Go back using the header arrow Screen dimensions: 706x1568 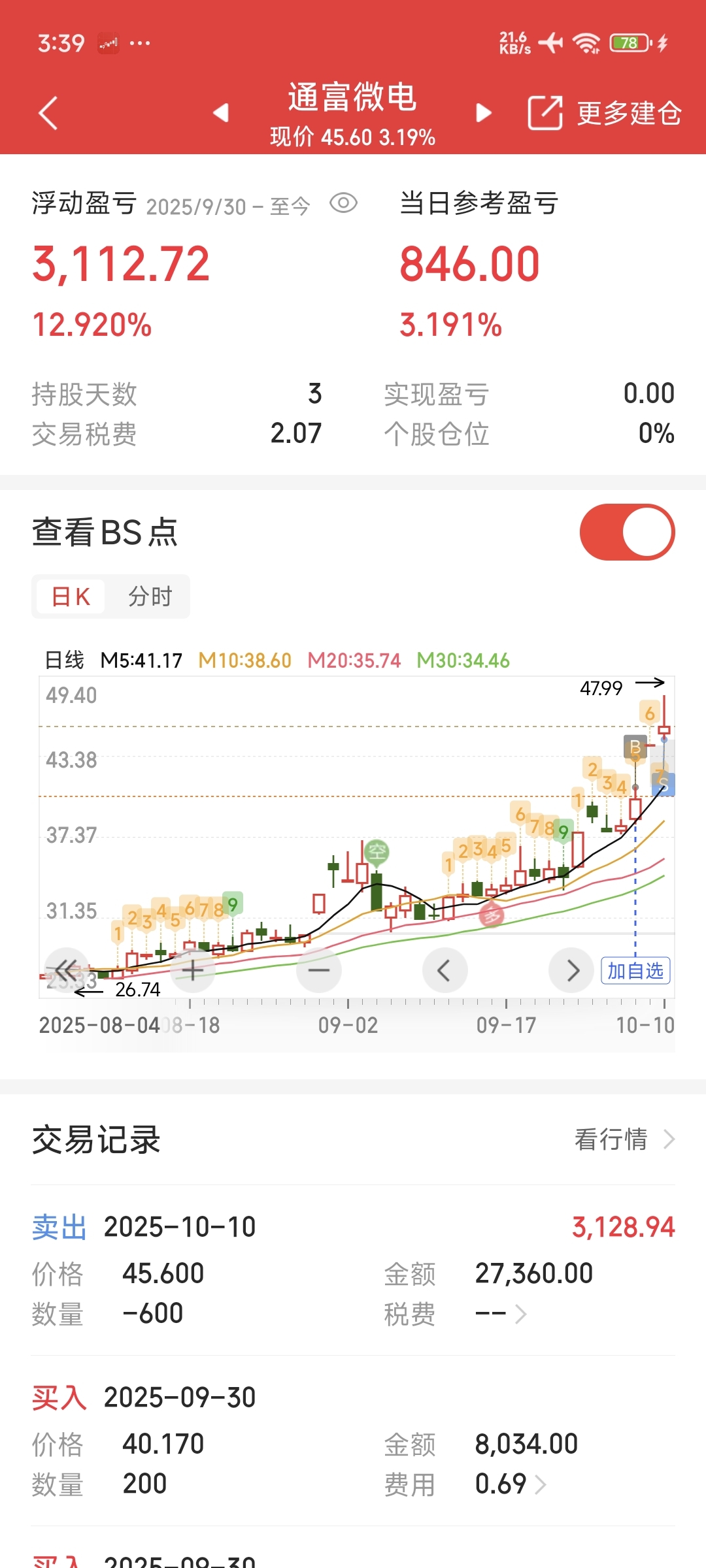pos(48,113)
